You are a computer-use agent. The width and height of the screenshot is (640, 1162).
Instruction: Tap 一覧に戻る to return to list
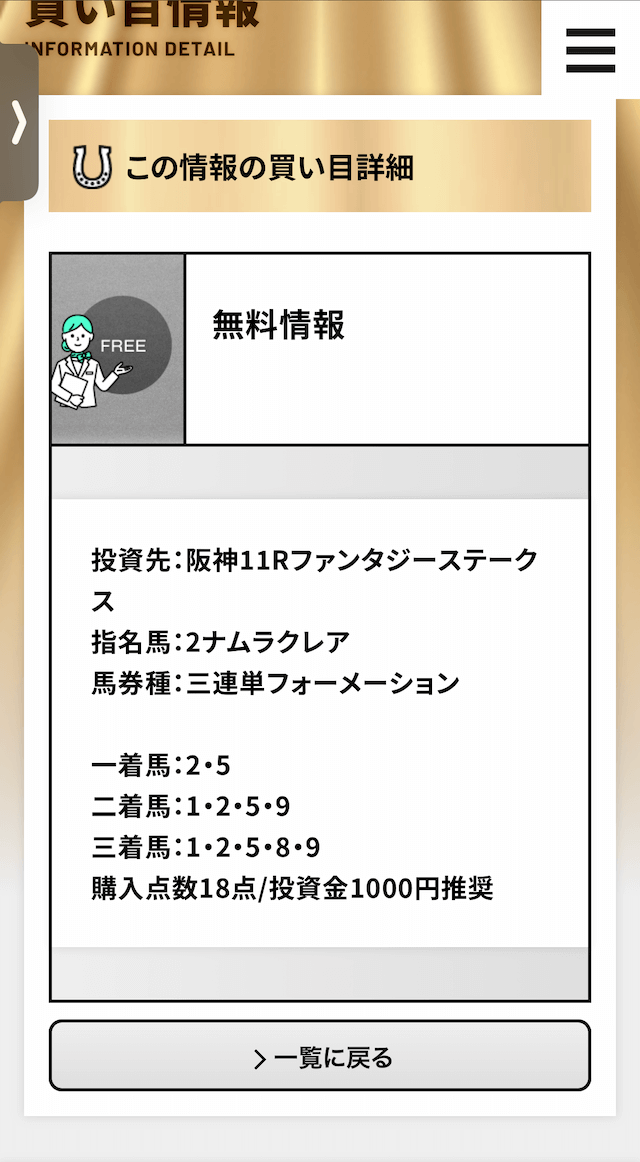pos(320,1055)
